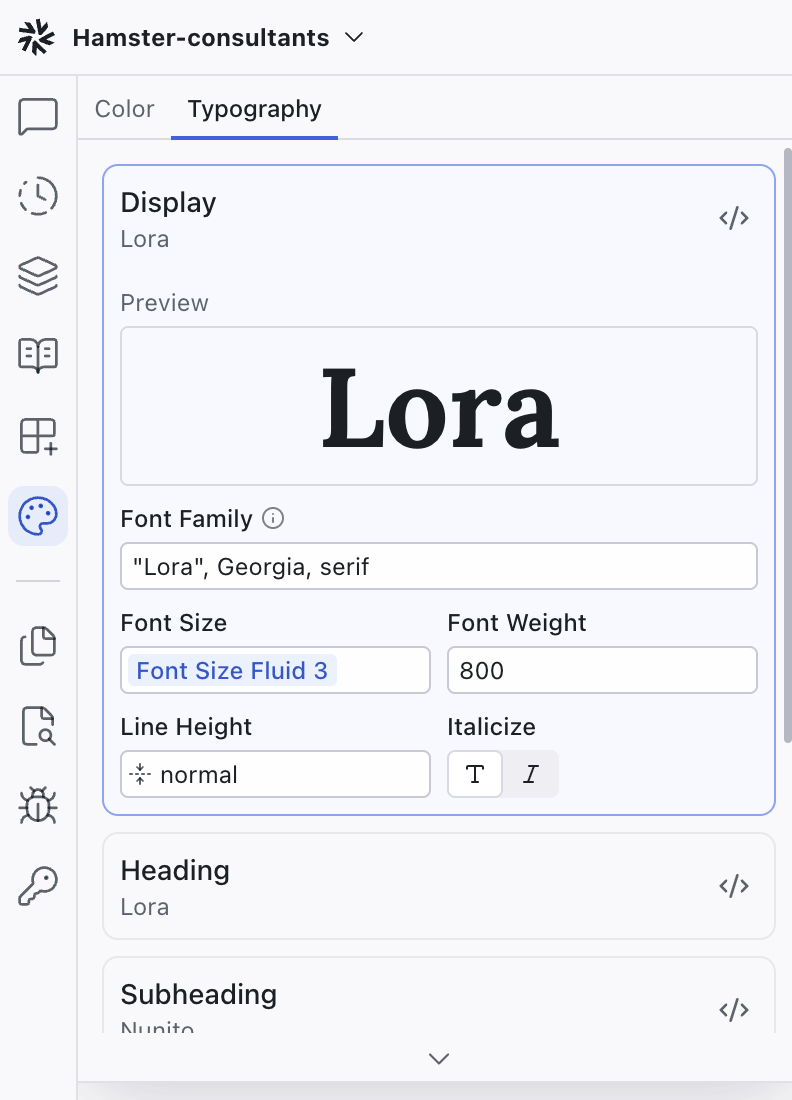Click the Font Size Fluid 3 token

click(x=231, y=670)
